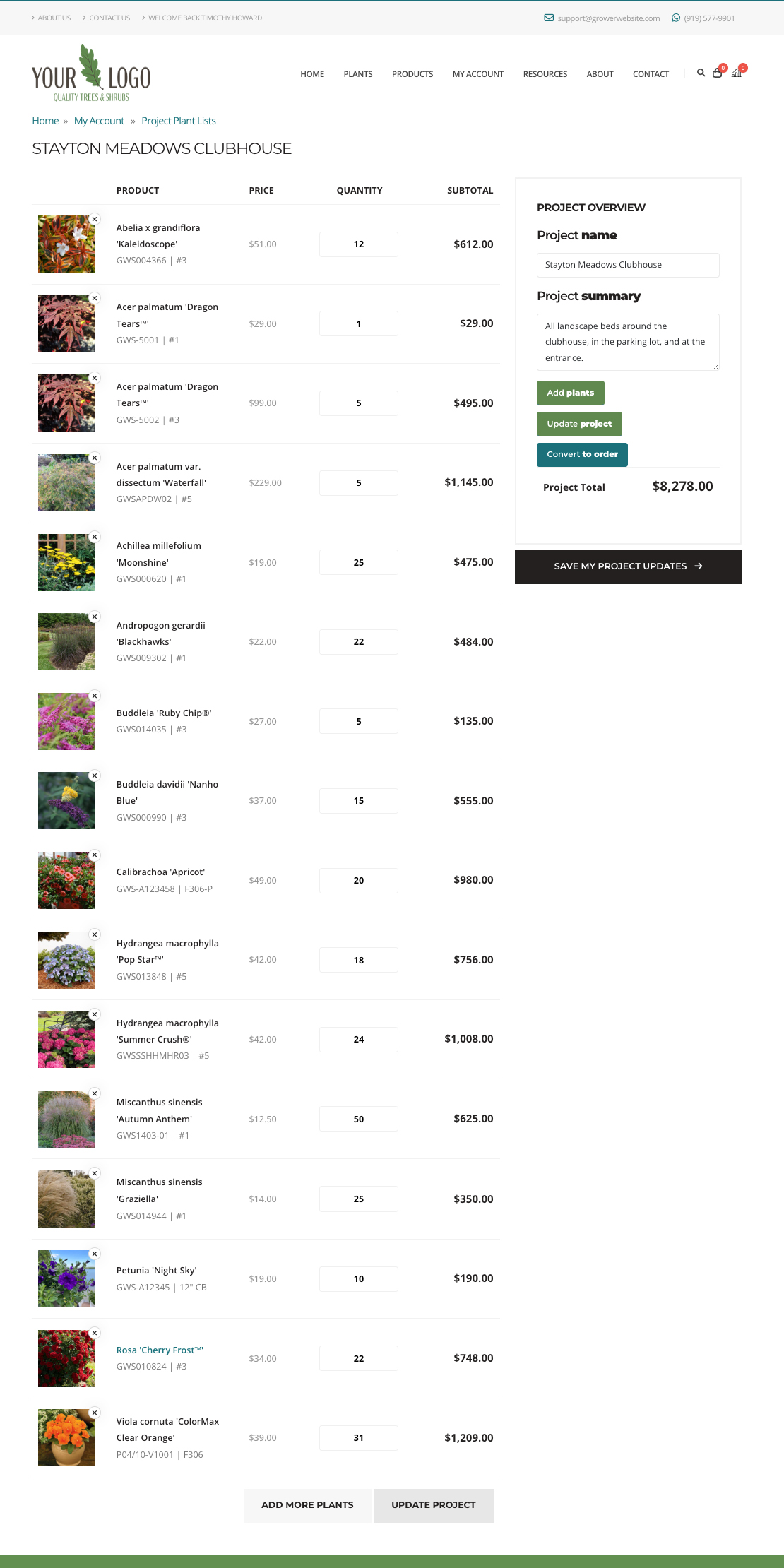Open Resources in top navigation

point(545,74)
